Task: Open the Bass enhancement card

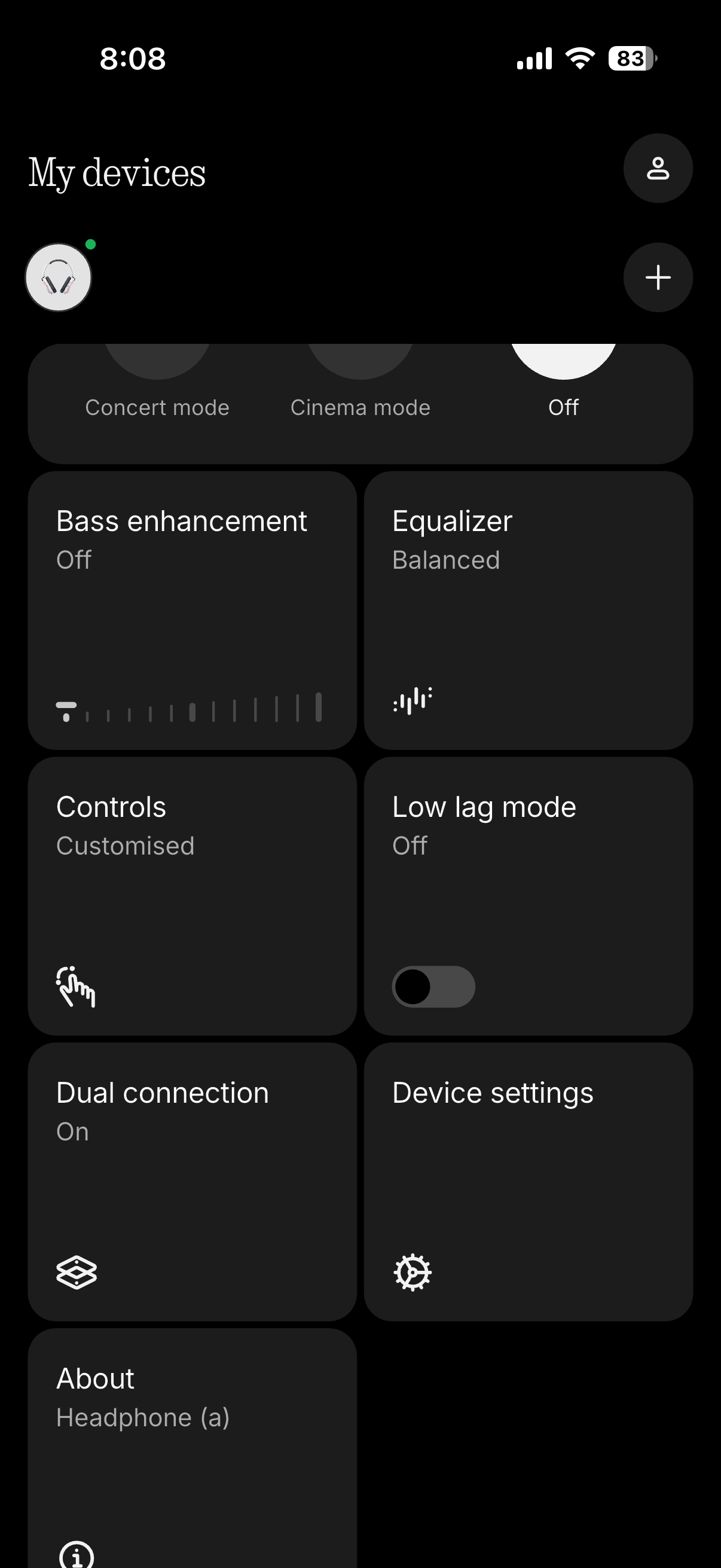Action: click(x=193, y=610)
